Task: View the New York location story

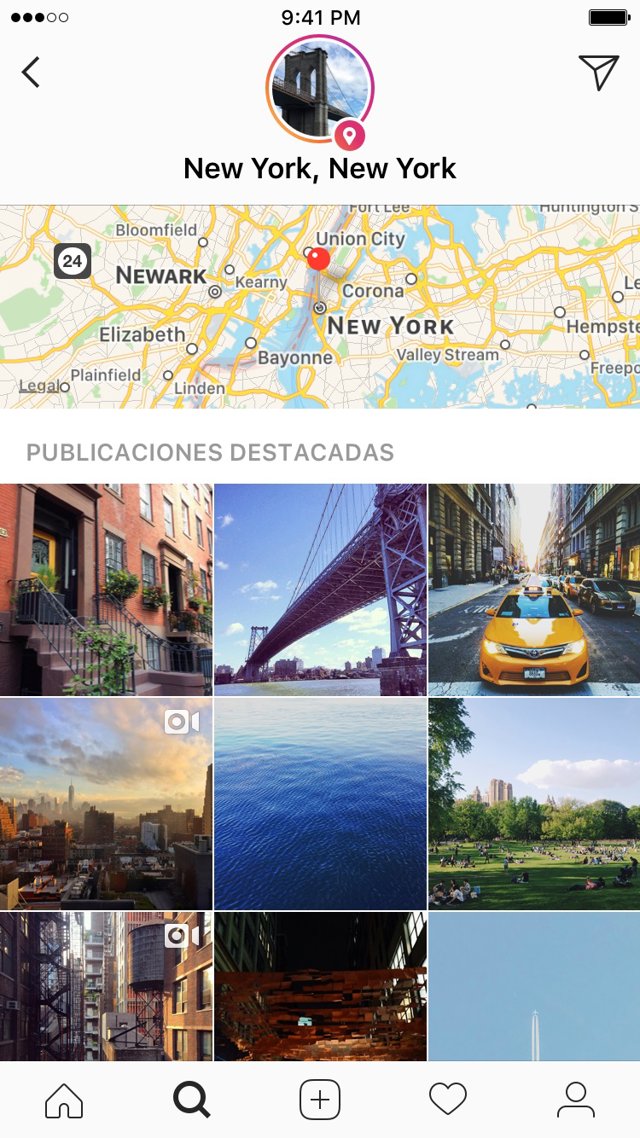Action: pyautogui.click(x=319, y=88)
